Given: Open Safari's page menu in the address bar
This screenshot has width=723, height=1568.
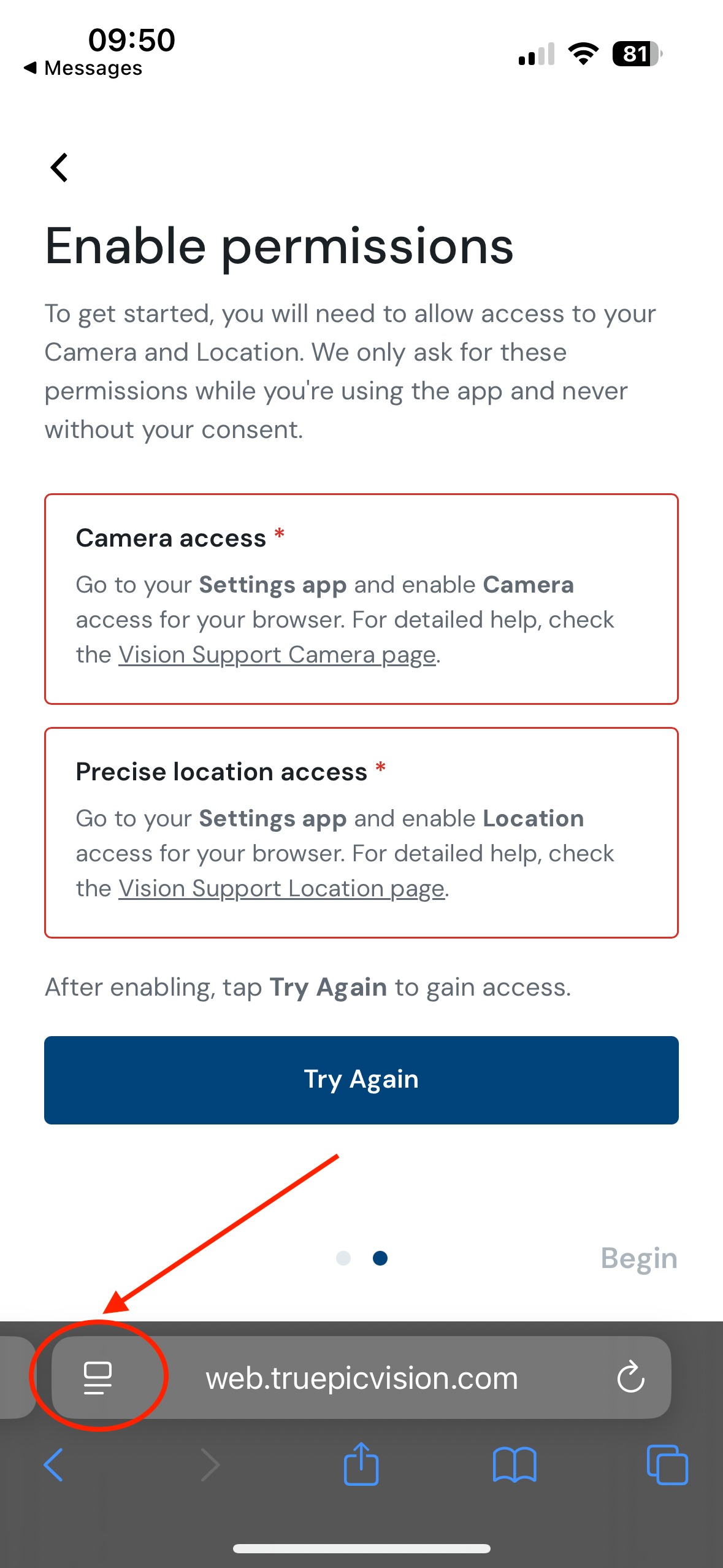Looking at the screenshot, I should [x=98, y=1378].
